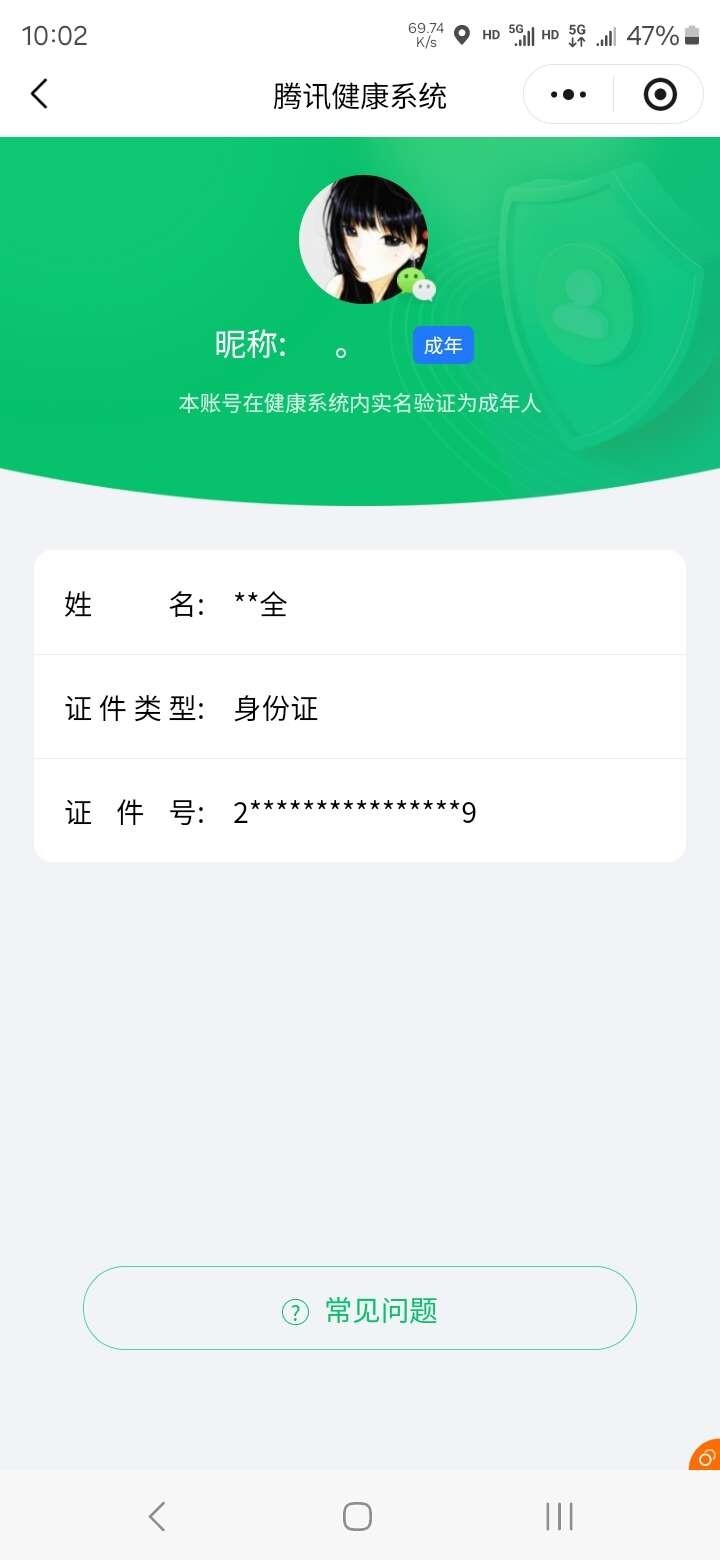Image resolution: width=720 pixels, height=1560 pixels.
Task: Tap the back arrow to exit Tencent Health System
Action: [x=38, y=93]
